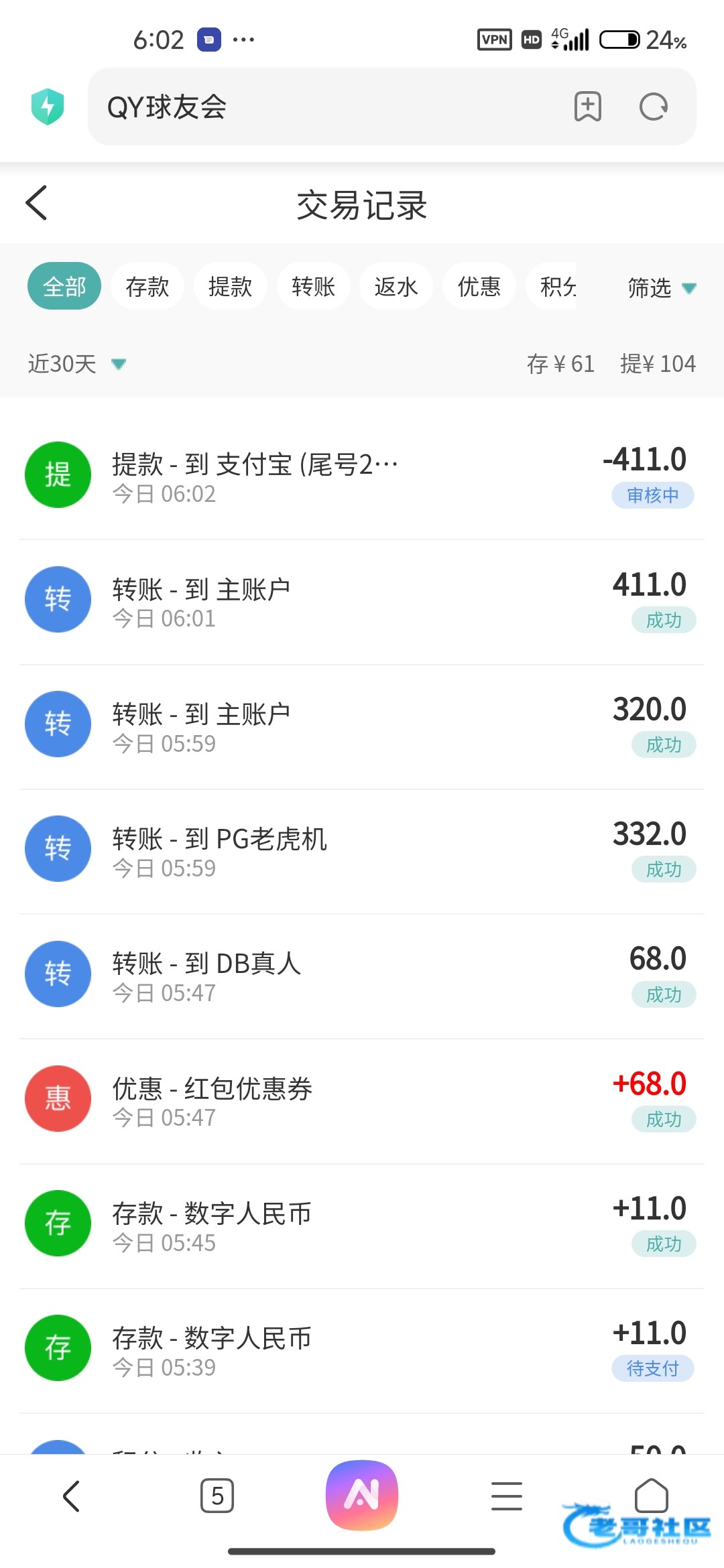View 优惠 records
The height and width of the screenshot is (1568, 724).
[x=479, y=286]
